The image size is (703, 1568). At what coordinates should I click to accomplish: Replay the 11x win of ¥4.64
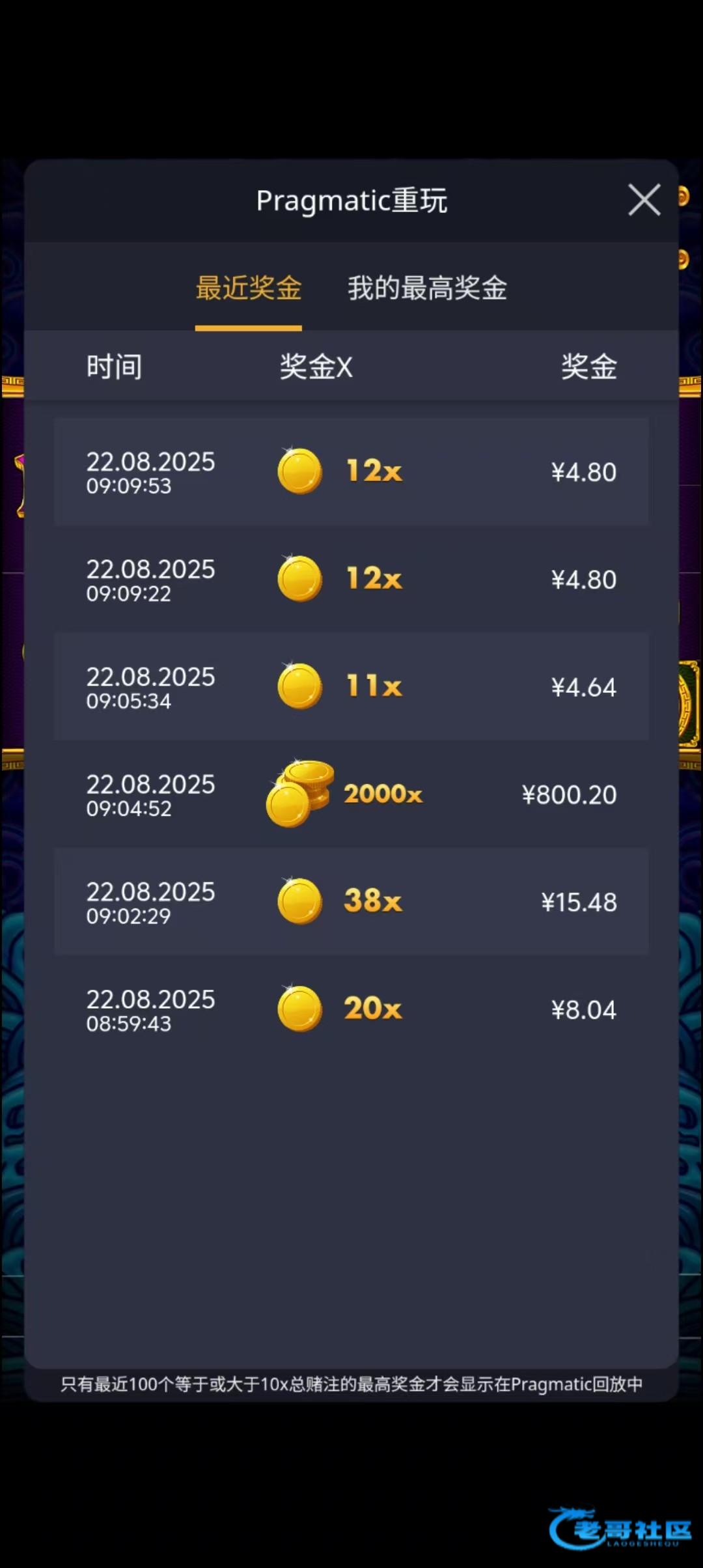[351, 686]
